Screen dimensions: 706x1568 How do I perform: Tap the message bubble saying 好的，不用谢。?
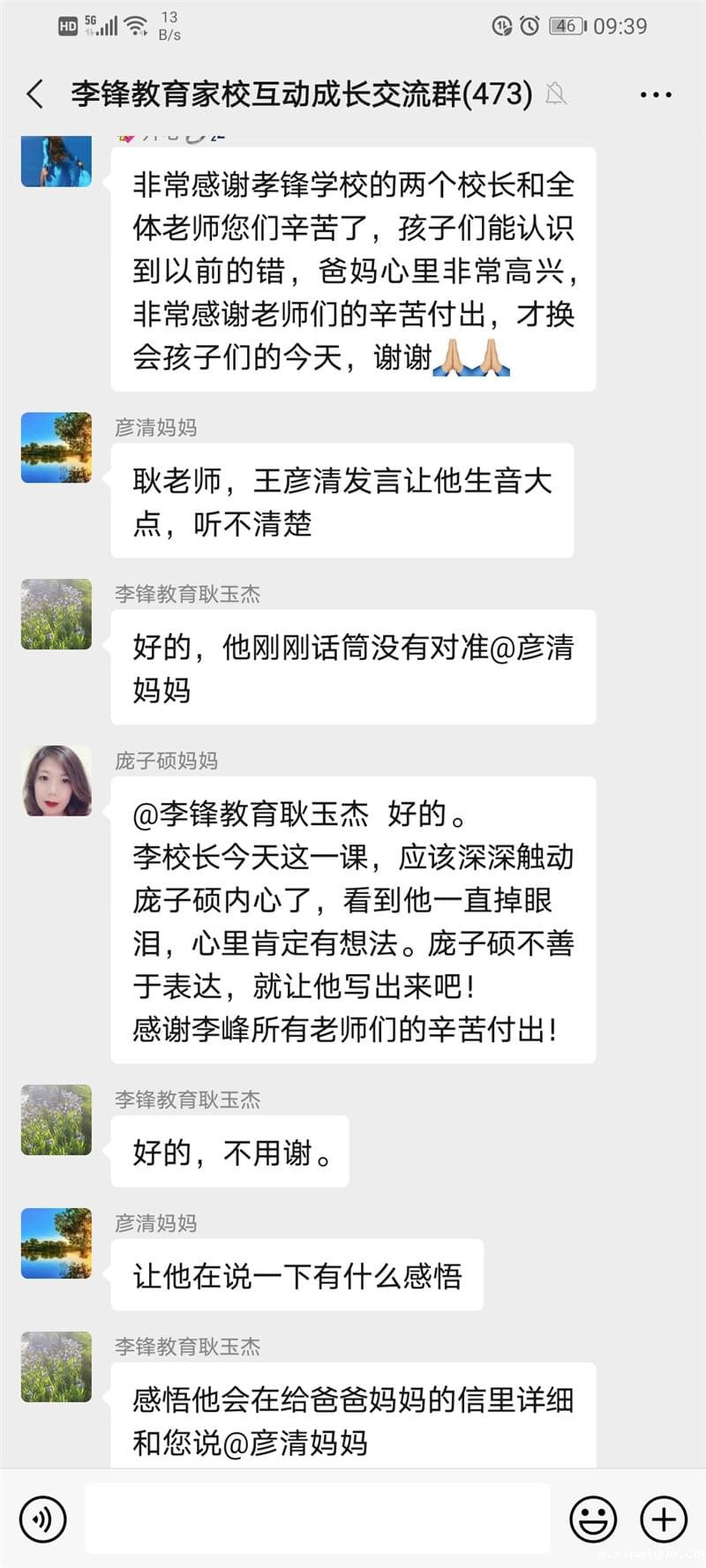point(229,1152)
